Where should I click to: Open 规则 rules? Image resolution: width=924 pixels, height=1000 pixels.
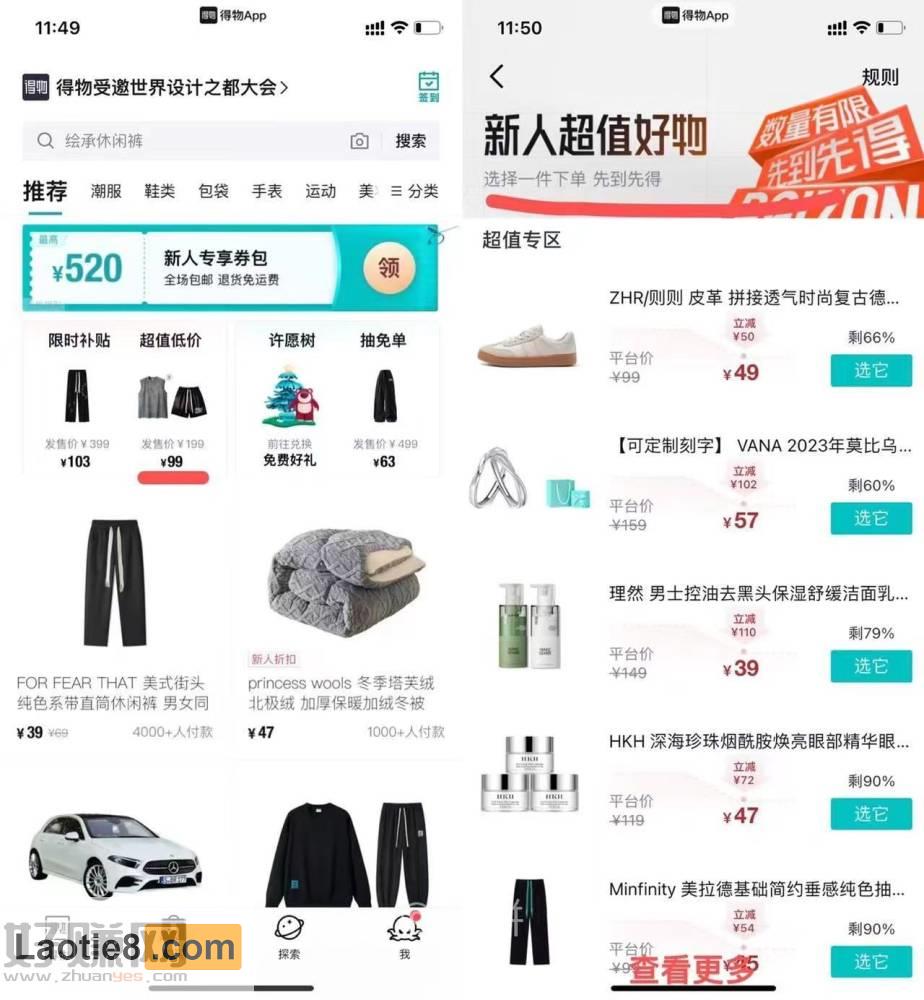(880, 77)
